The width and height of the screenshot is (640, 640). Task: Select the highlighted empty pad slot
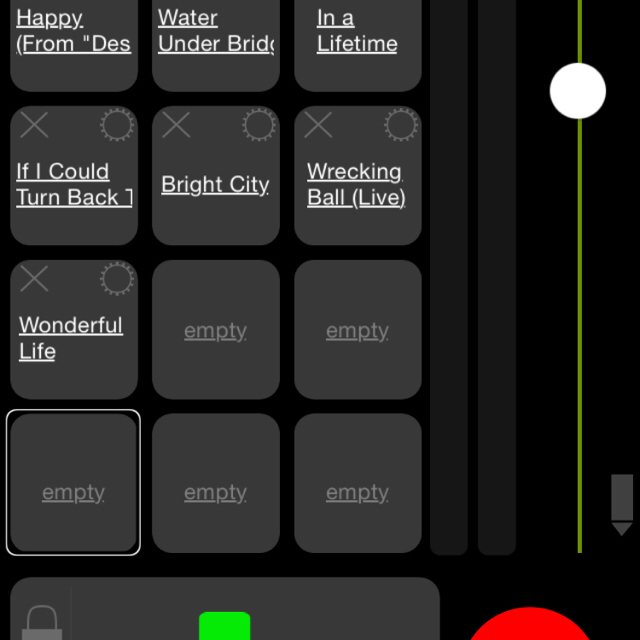point(73,483)
